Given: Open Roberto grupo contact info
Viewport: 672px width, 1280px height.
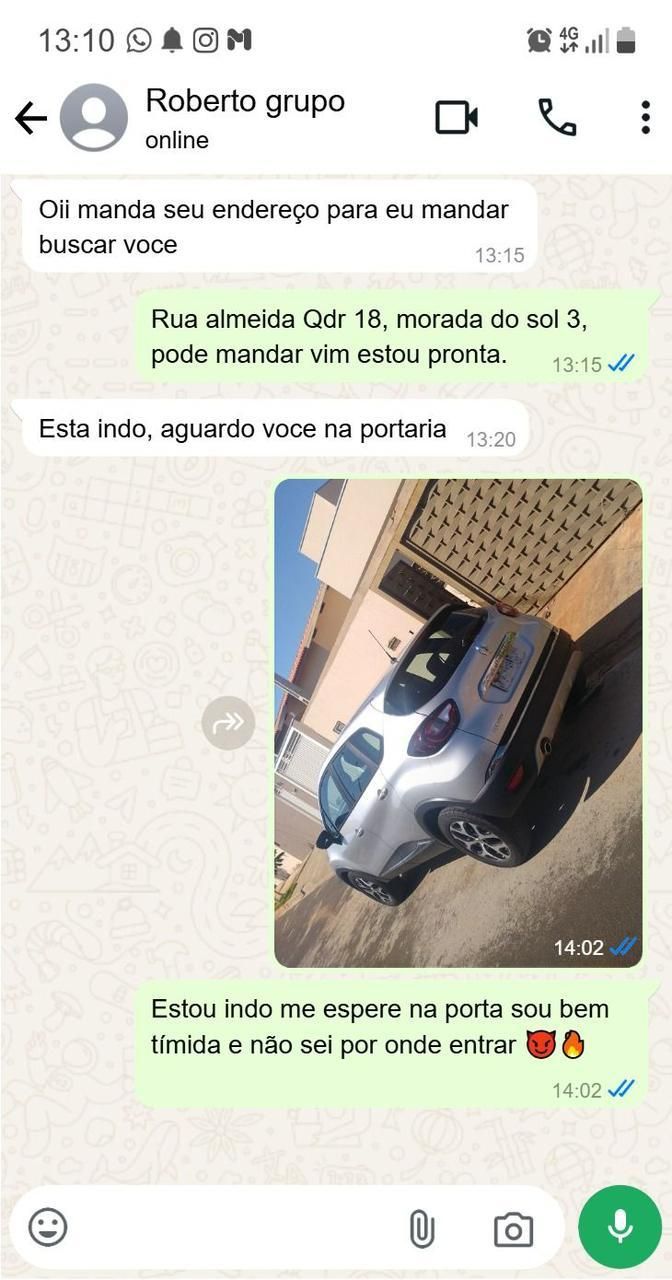Looking at the screenshot, I should click(x=245, y=117).
